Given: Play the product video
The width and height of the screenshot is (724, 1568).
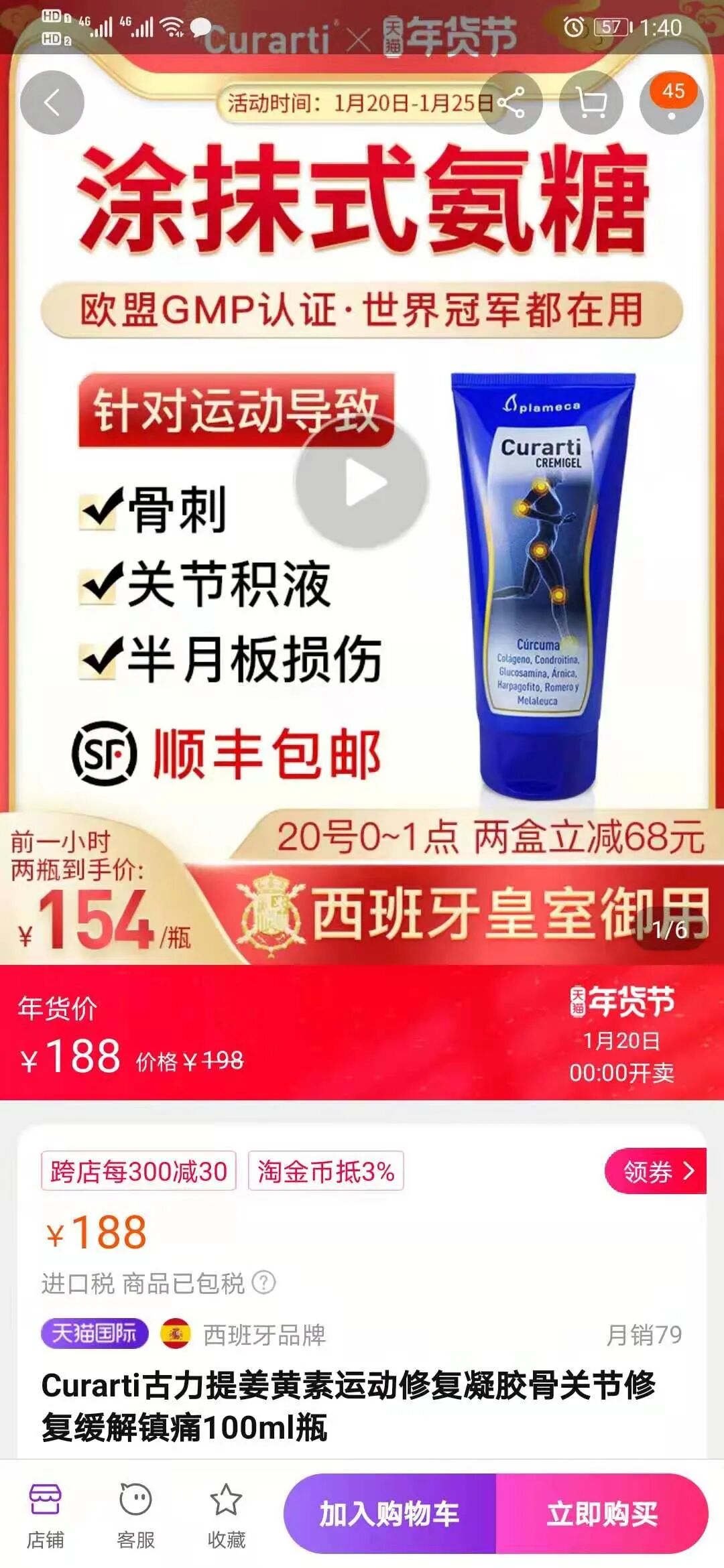Looking at the screenshot, I should [x=362, y=482].
